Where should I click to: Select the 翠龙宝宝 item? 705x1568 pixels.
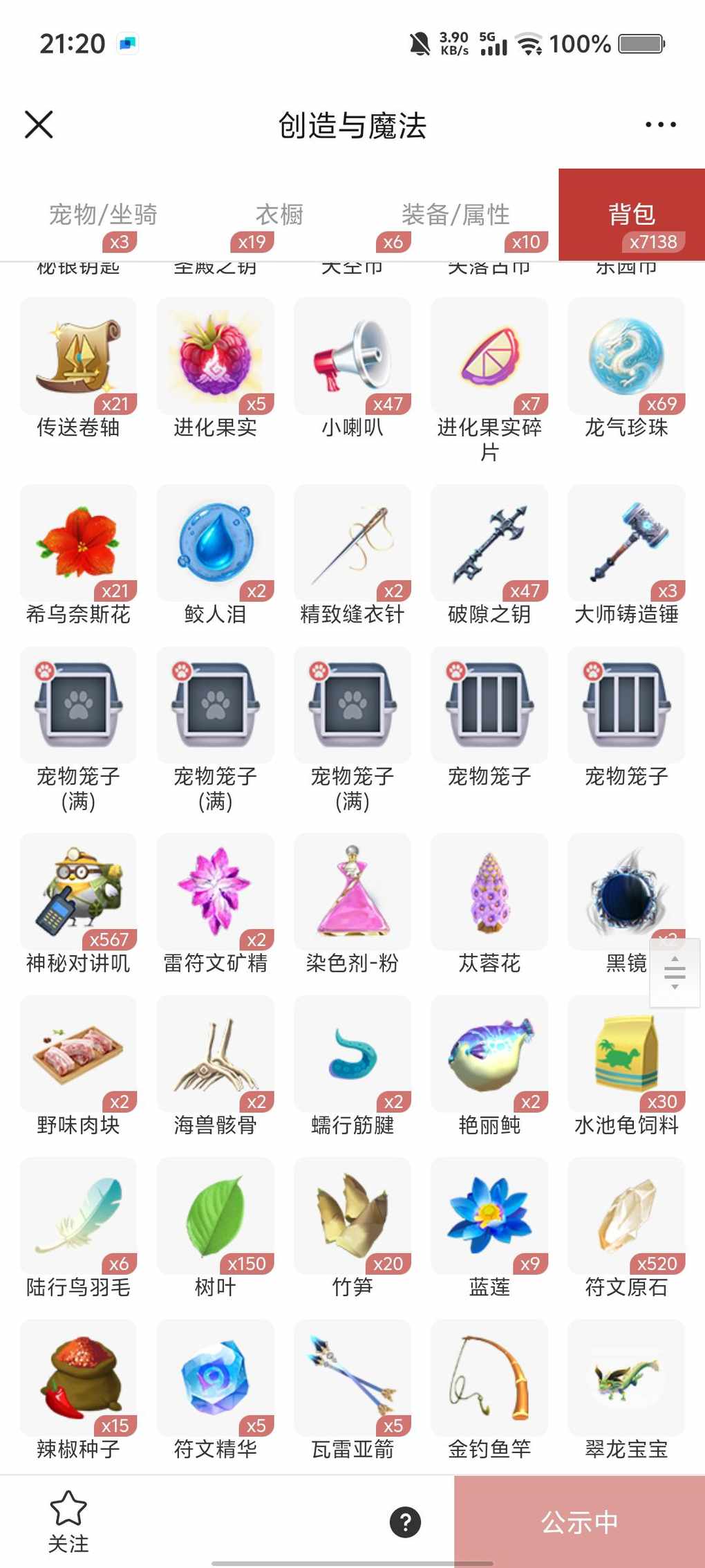pos(626,1378)
